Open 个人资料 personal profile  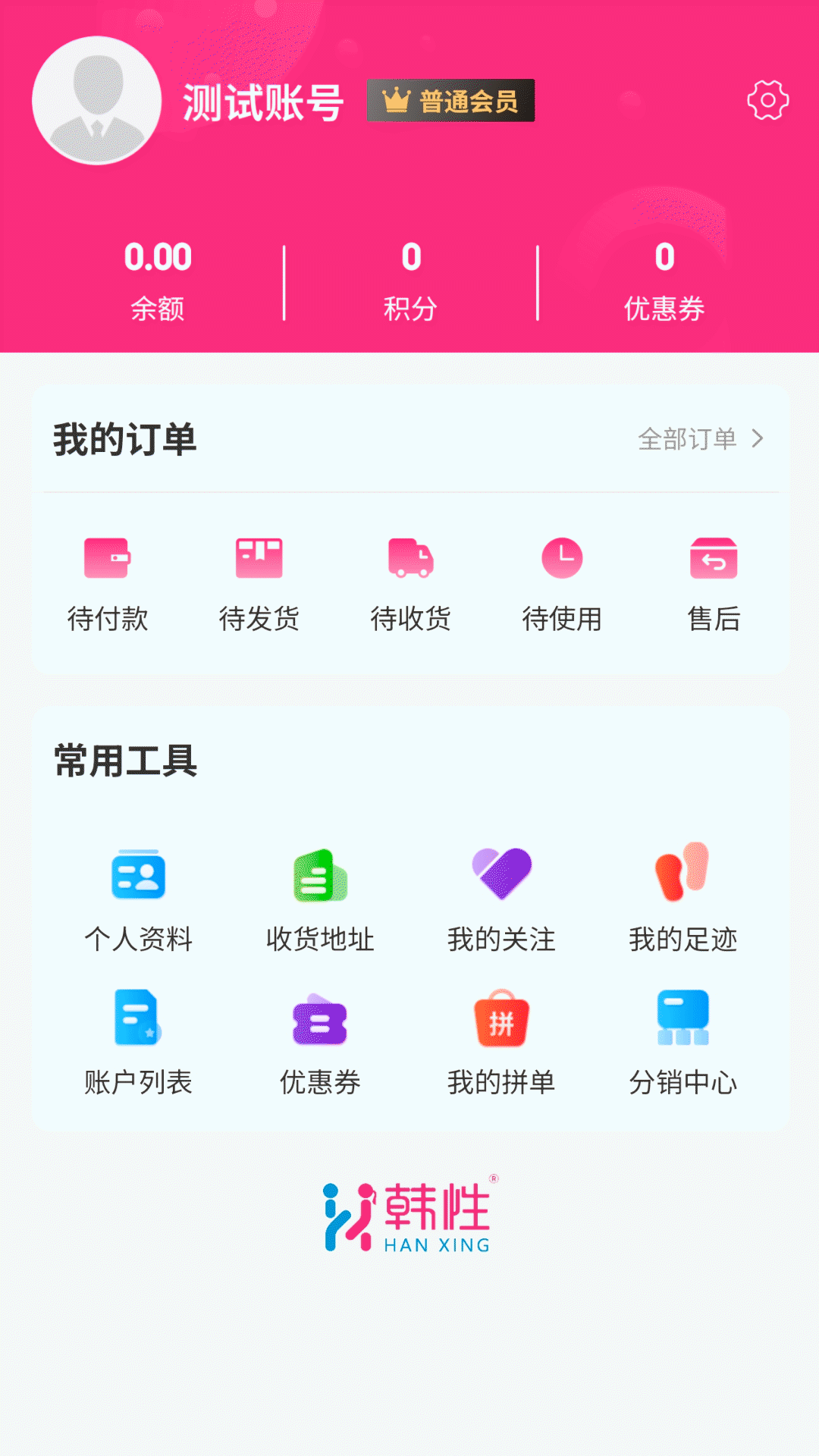(138, 899)
